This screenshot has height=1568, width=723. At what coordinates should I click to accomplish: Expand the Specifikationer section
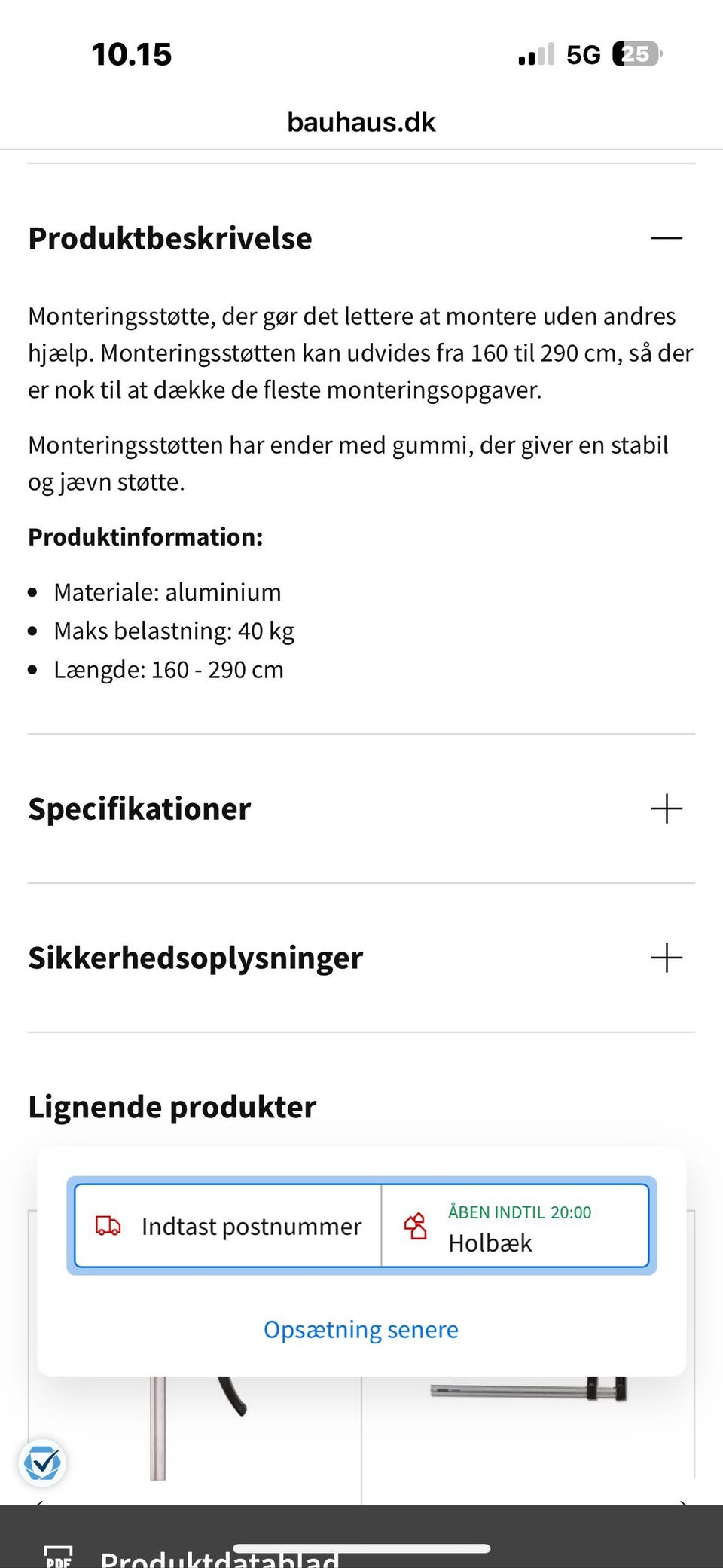(666, 808)
